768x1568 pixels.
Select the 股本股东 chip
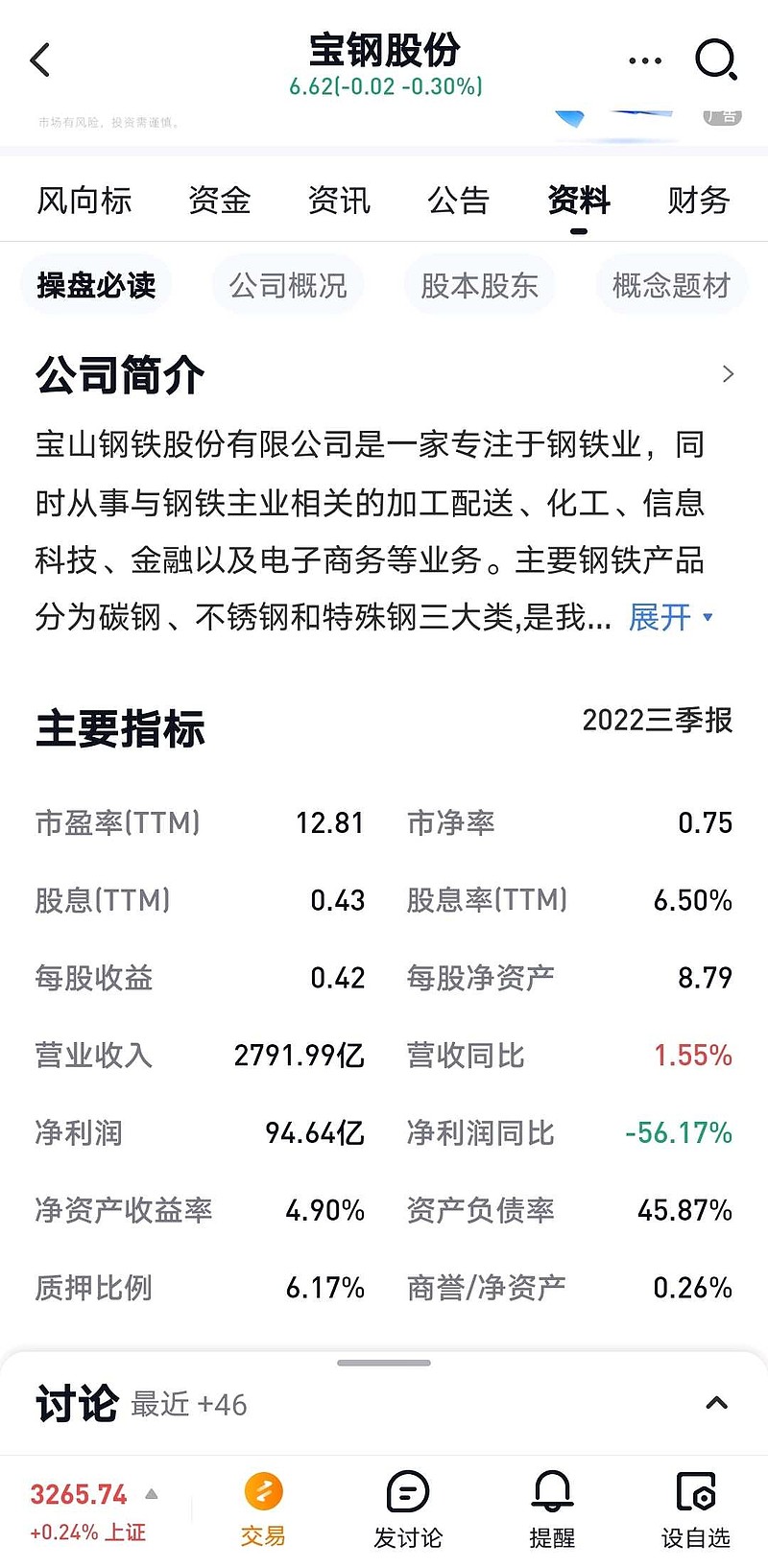pos(479,285)
